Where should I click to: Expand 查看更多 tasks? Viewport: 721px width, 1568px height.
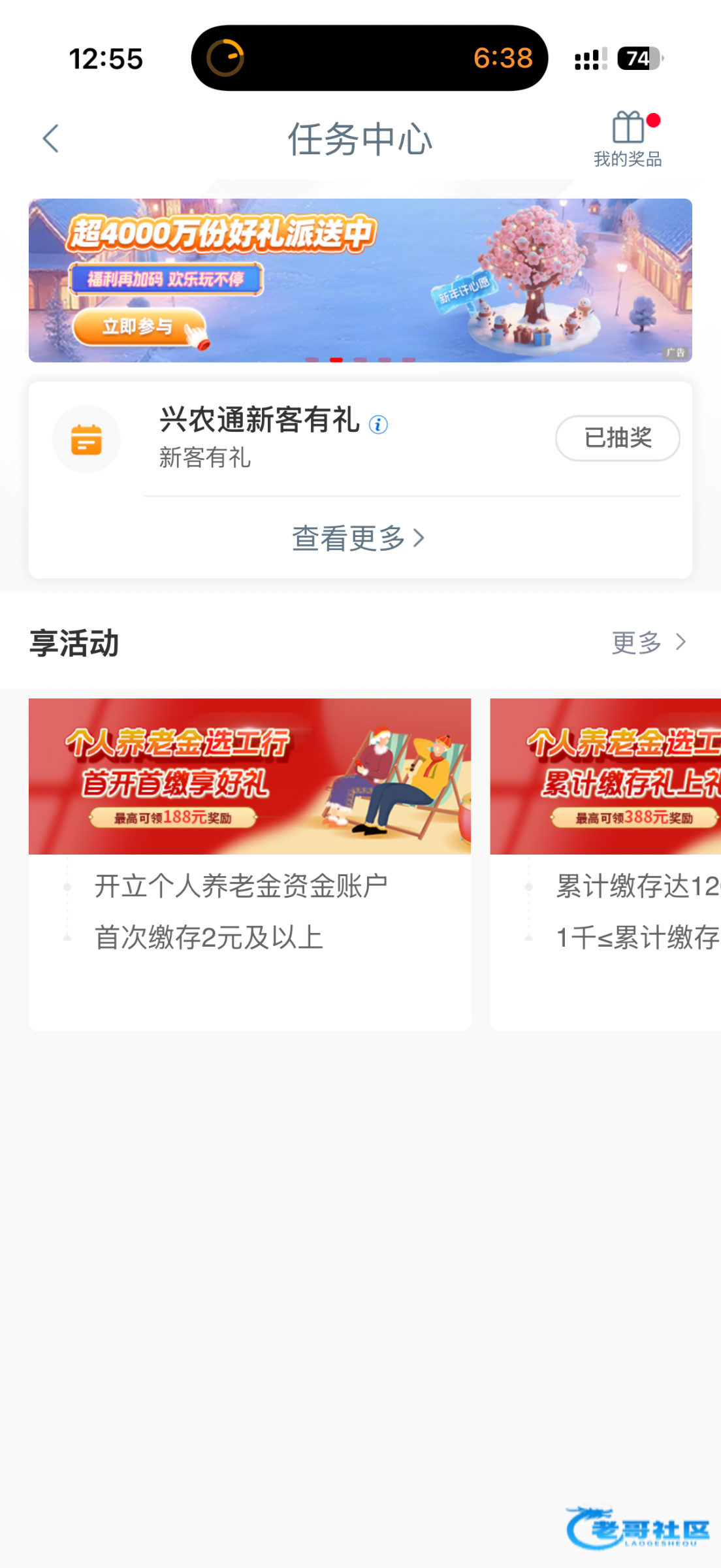(359, 538)
